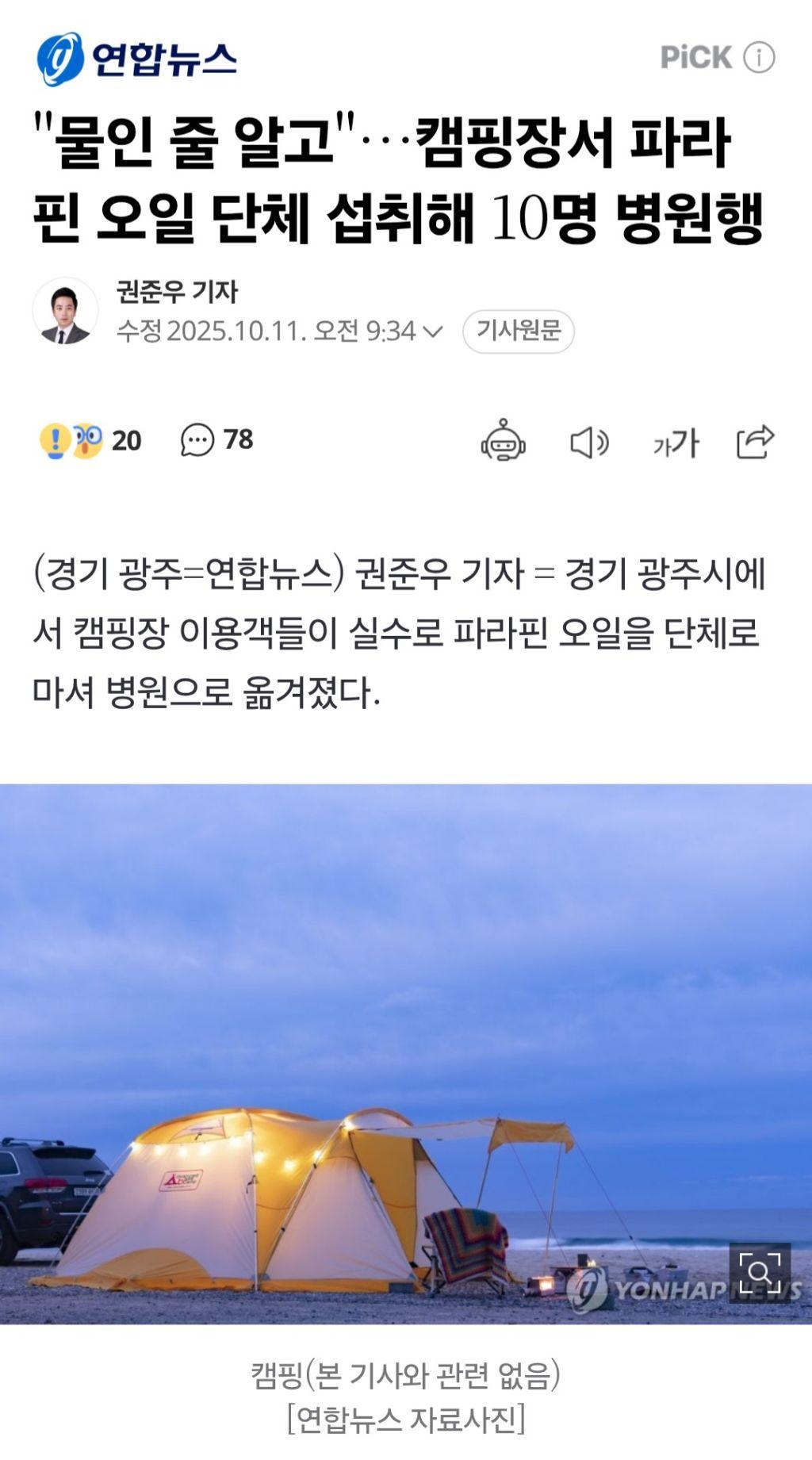Open the Yonhap News press home
The height and width of the screenshot is (1460, 812).
click(x=136, y=59)
